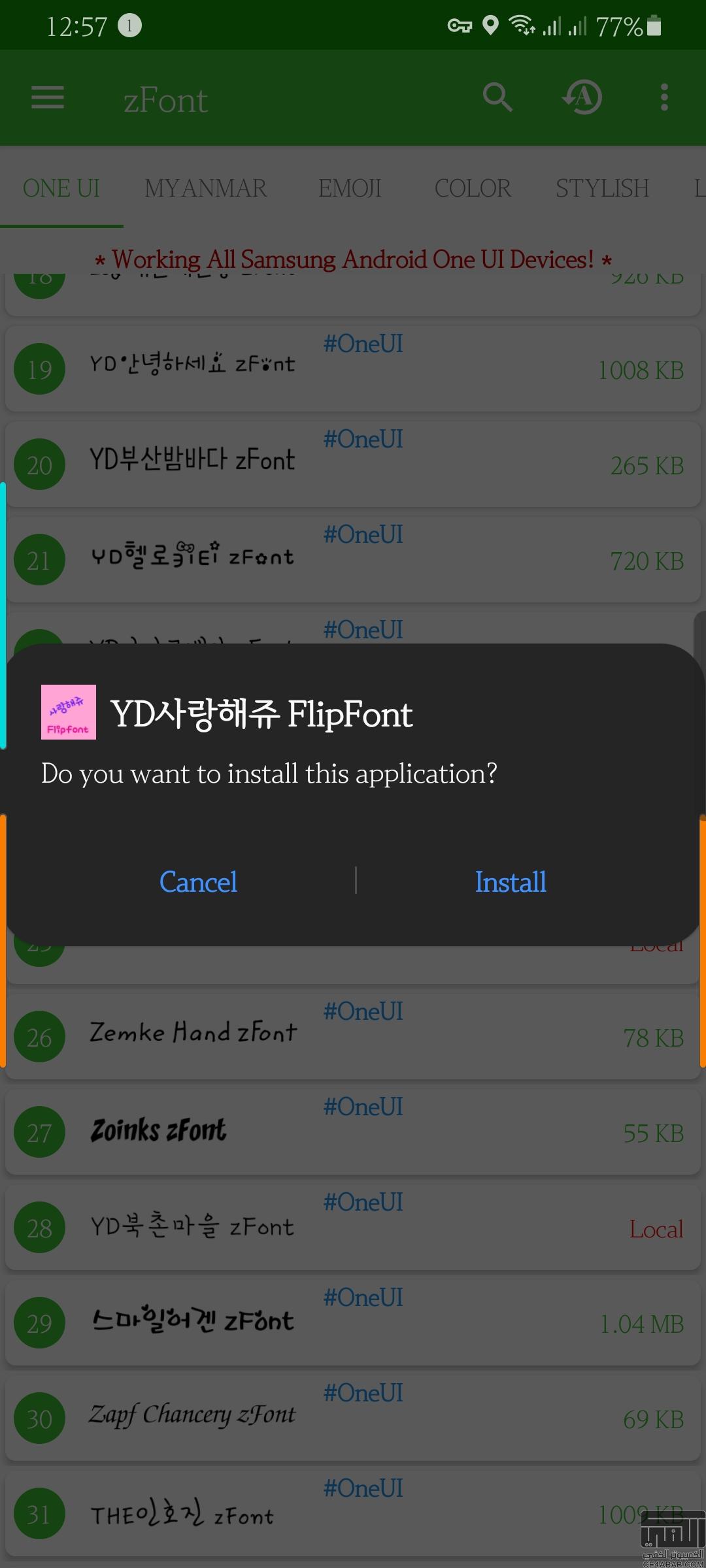The image size is (706, 1568).
Task: Open Zemke Hand zFont
Action: click(x=353, y=1037)
